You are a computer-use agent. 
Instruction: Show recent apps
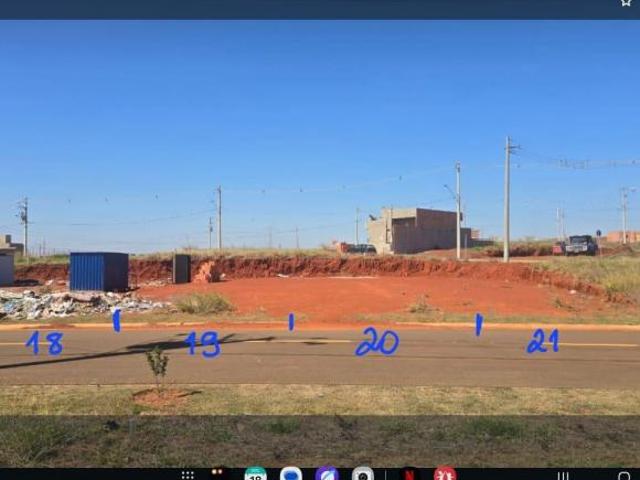[563, 476]
